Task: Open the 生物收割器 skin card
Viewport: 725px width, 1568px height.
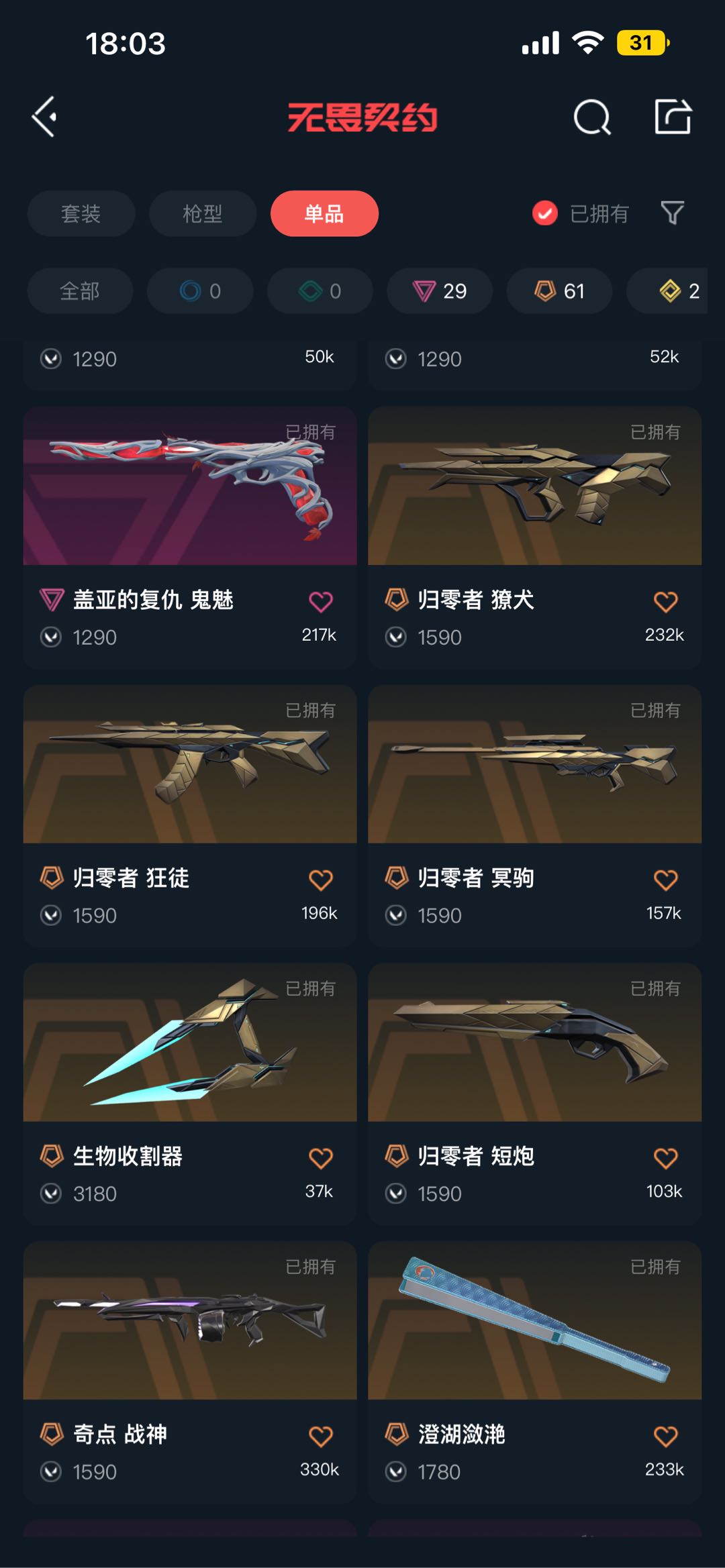Action: coord(190,1094)
